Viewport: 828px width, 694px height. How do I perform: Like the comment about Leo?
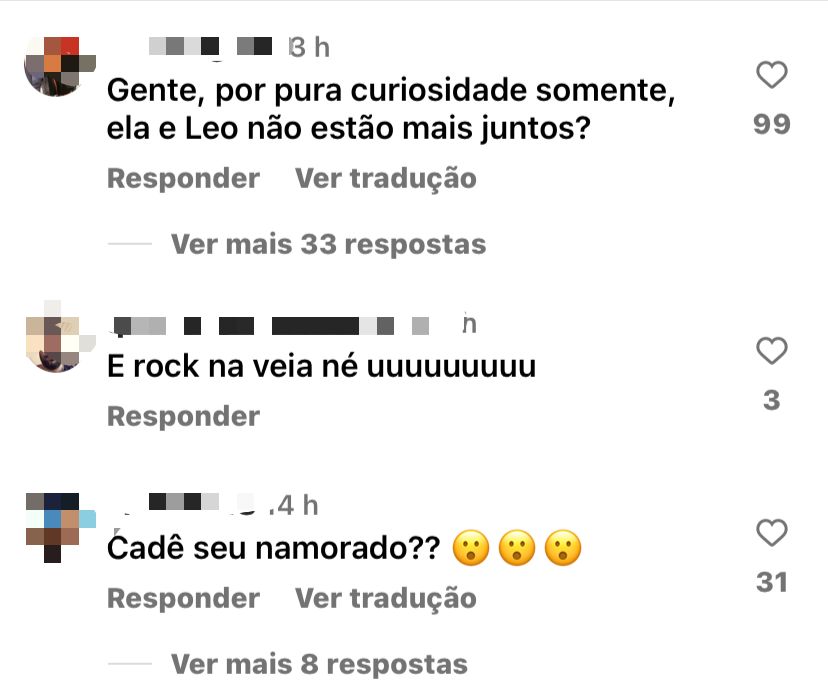pyautogui.click(x=771, y=76)
